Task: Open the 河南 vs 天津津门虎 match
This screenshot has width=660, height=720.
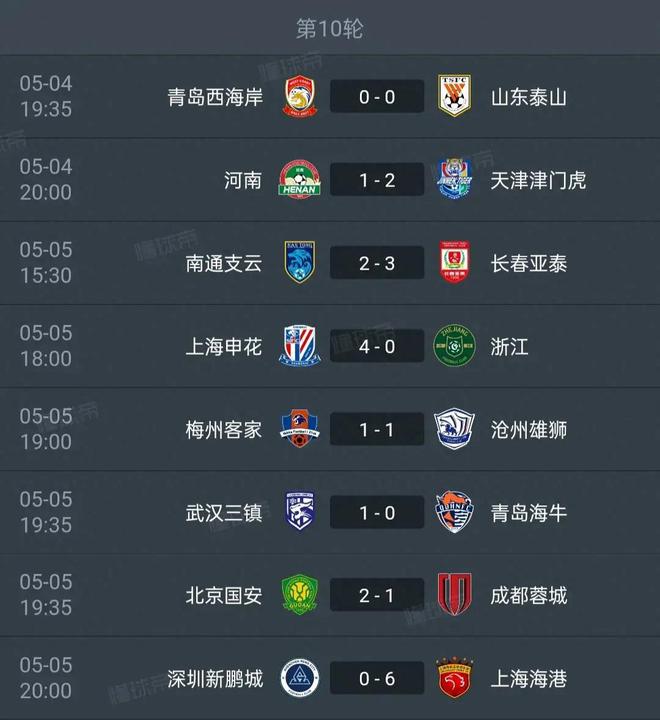Action: pyautogui.click(x=377, y=180)
